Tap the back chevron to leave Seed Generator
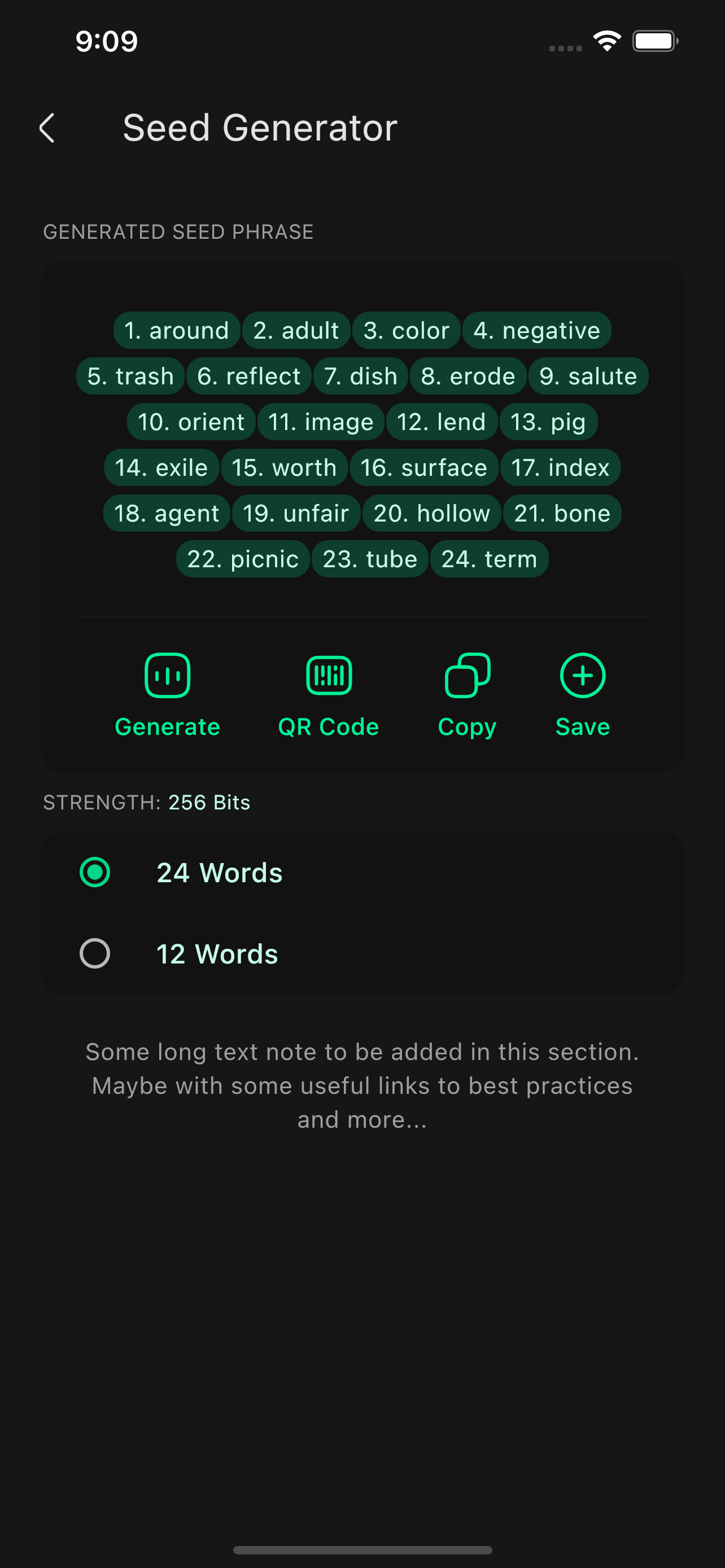The width and height of the screenshot is (725, 1568). 47,128
